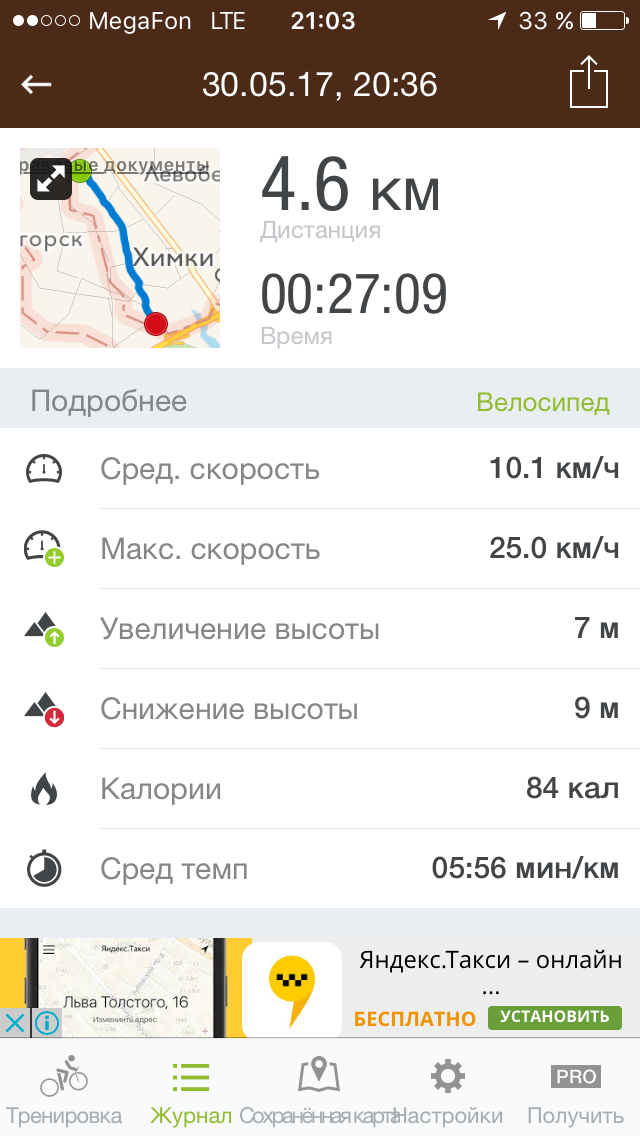Close the ad with the X icon
Viewport: 640px width, 1136px height.
point(15,1023)
